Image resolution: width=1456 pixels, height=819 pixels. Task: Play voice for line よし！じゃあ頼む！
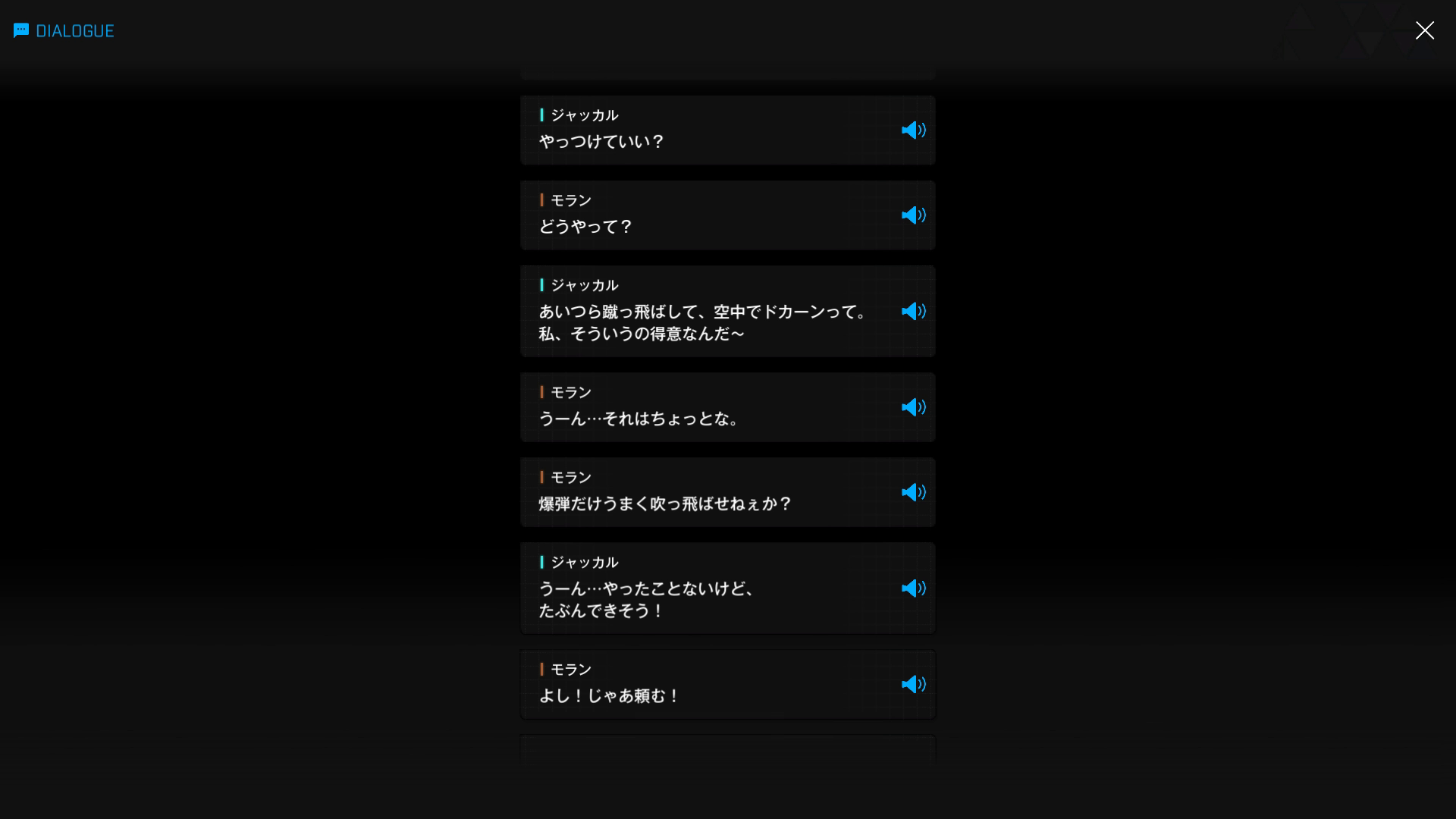point(913,684)
